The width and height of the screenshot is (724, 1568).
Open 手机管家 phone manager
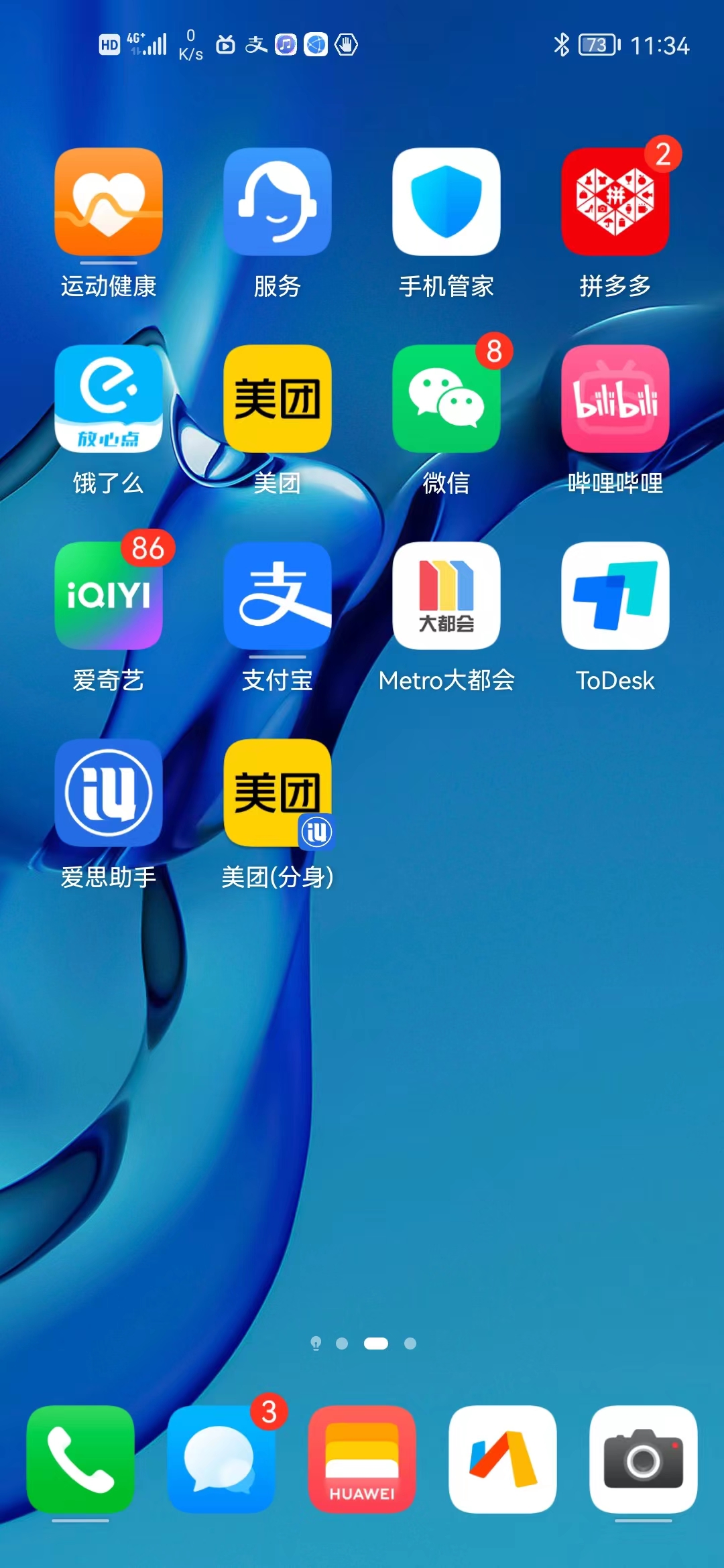[446, 202]
